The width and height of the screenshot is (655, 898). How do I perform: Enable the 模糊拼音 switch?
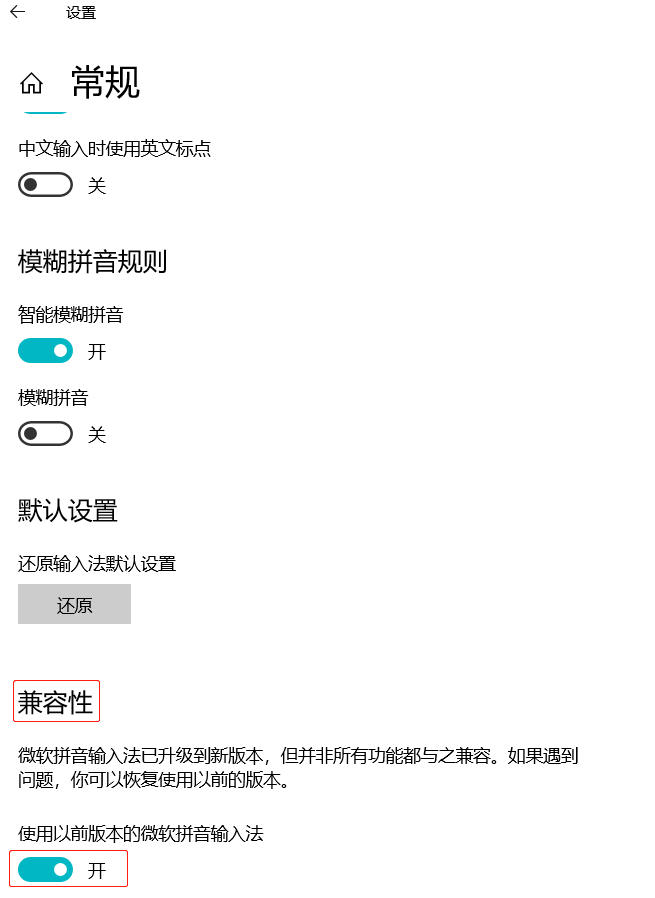coord(46,434)
